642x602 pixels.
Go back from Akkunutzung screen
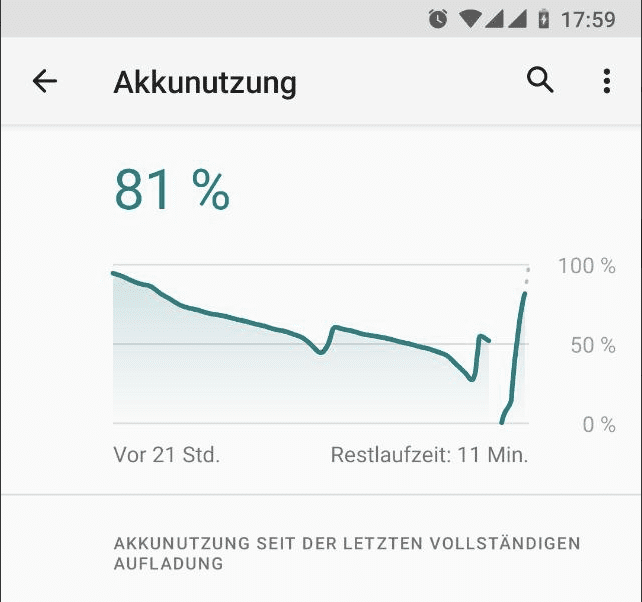[x=45, y=82]
